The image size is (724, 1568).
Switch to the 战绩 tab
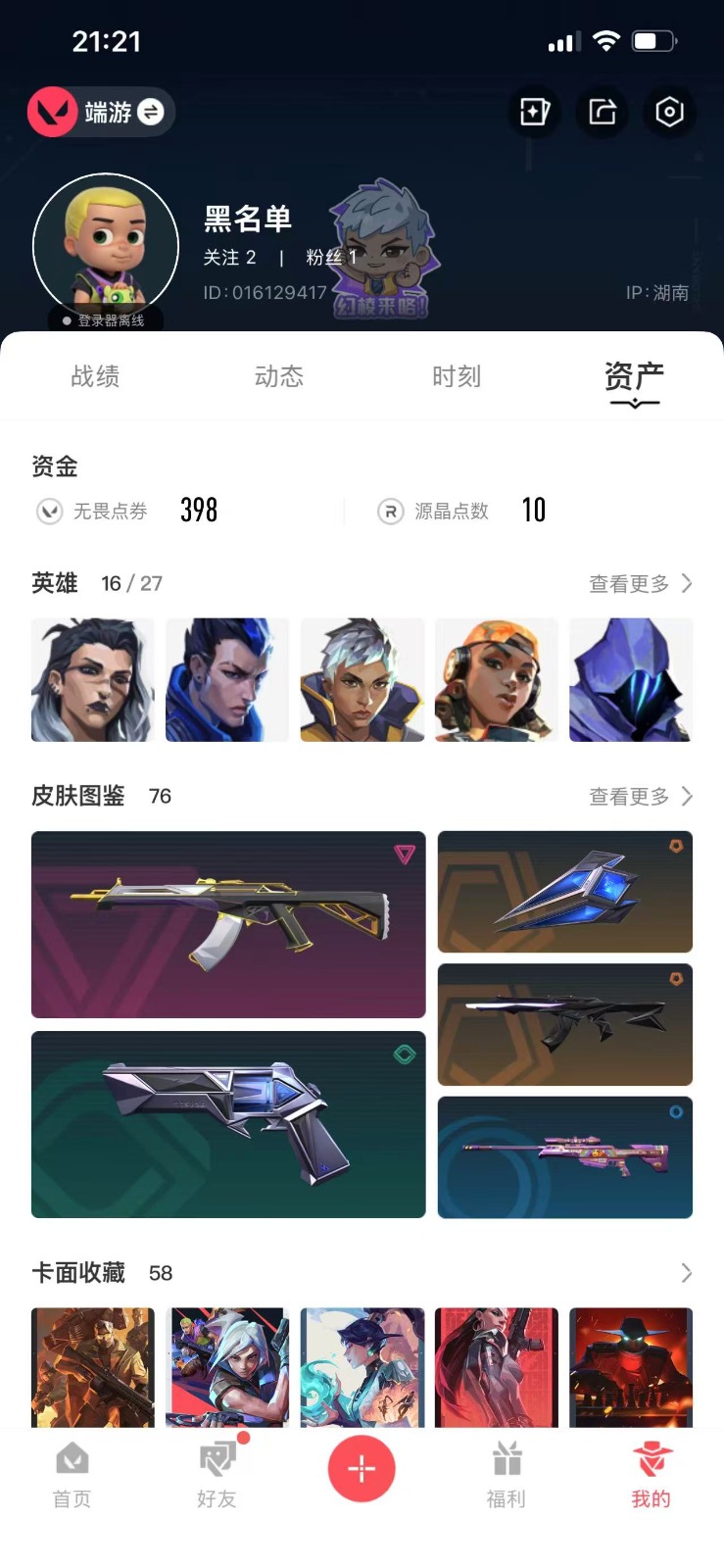coord(95,376)
